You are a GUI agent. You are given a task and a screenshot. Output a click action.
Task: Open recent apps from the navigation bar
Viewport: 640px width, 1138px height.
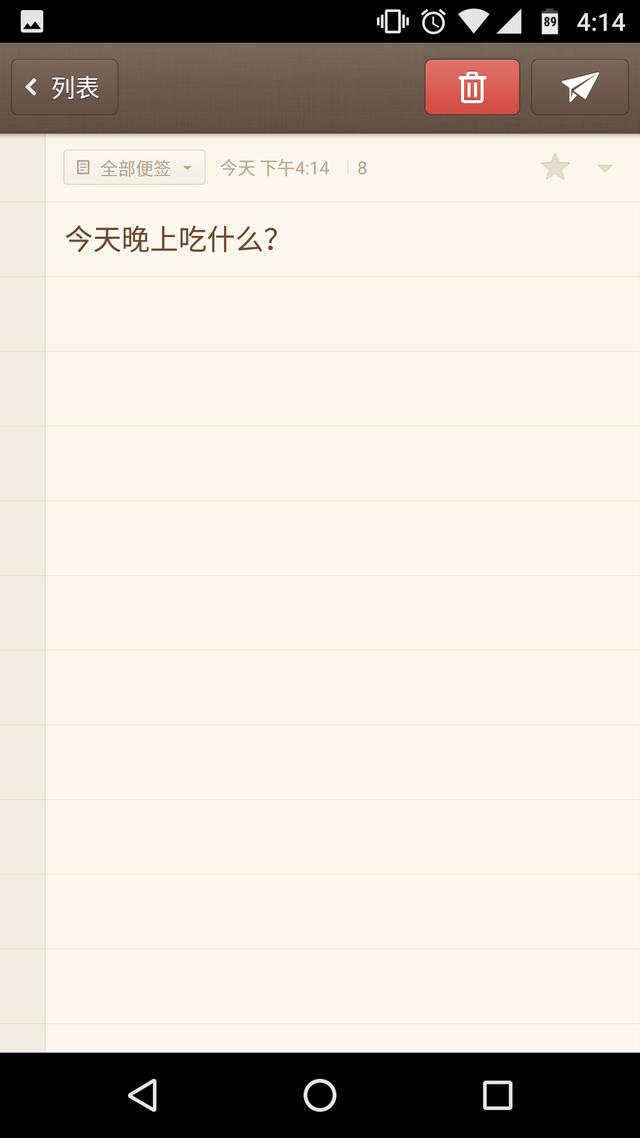point(497,1095)
